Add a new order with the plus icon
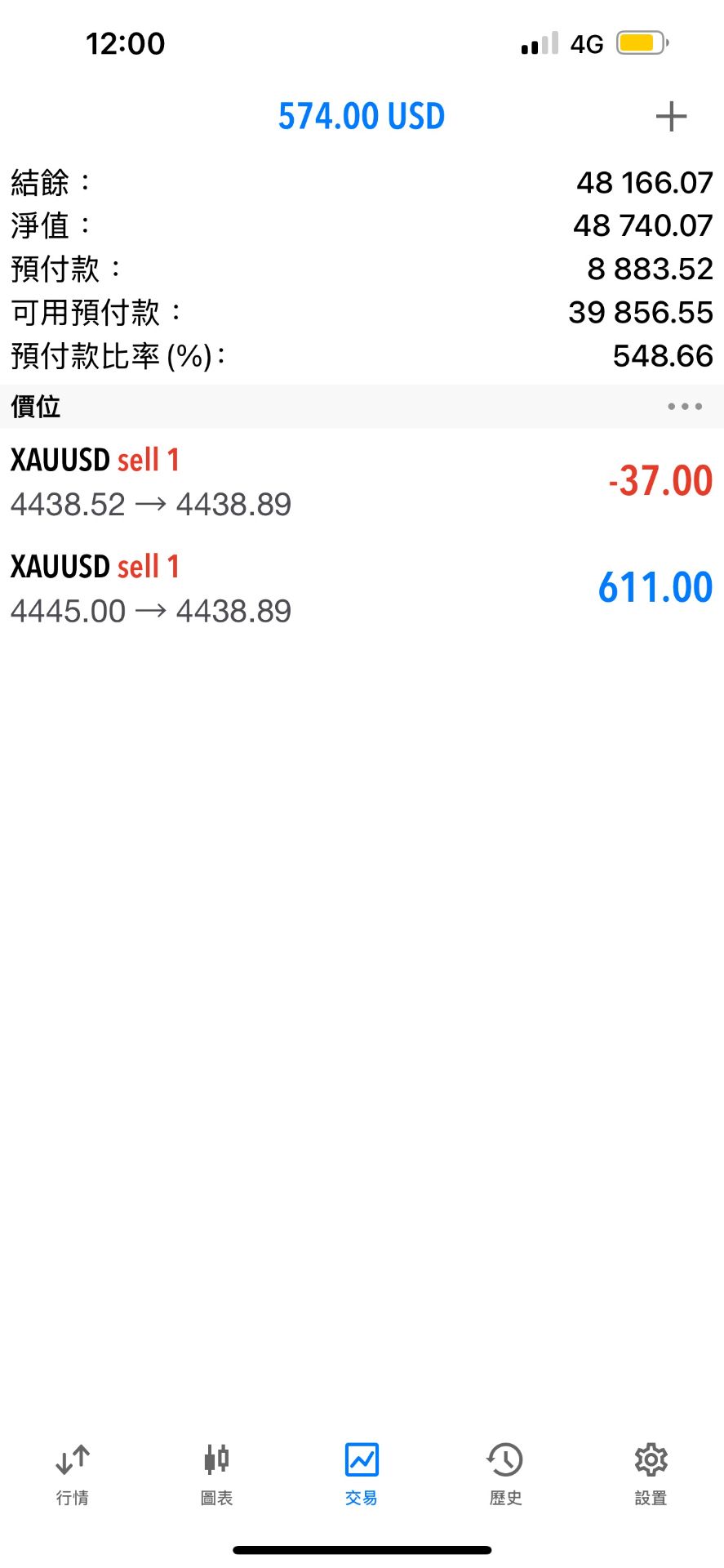724x1568 pixels. click(x=671, y=117)
